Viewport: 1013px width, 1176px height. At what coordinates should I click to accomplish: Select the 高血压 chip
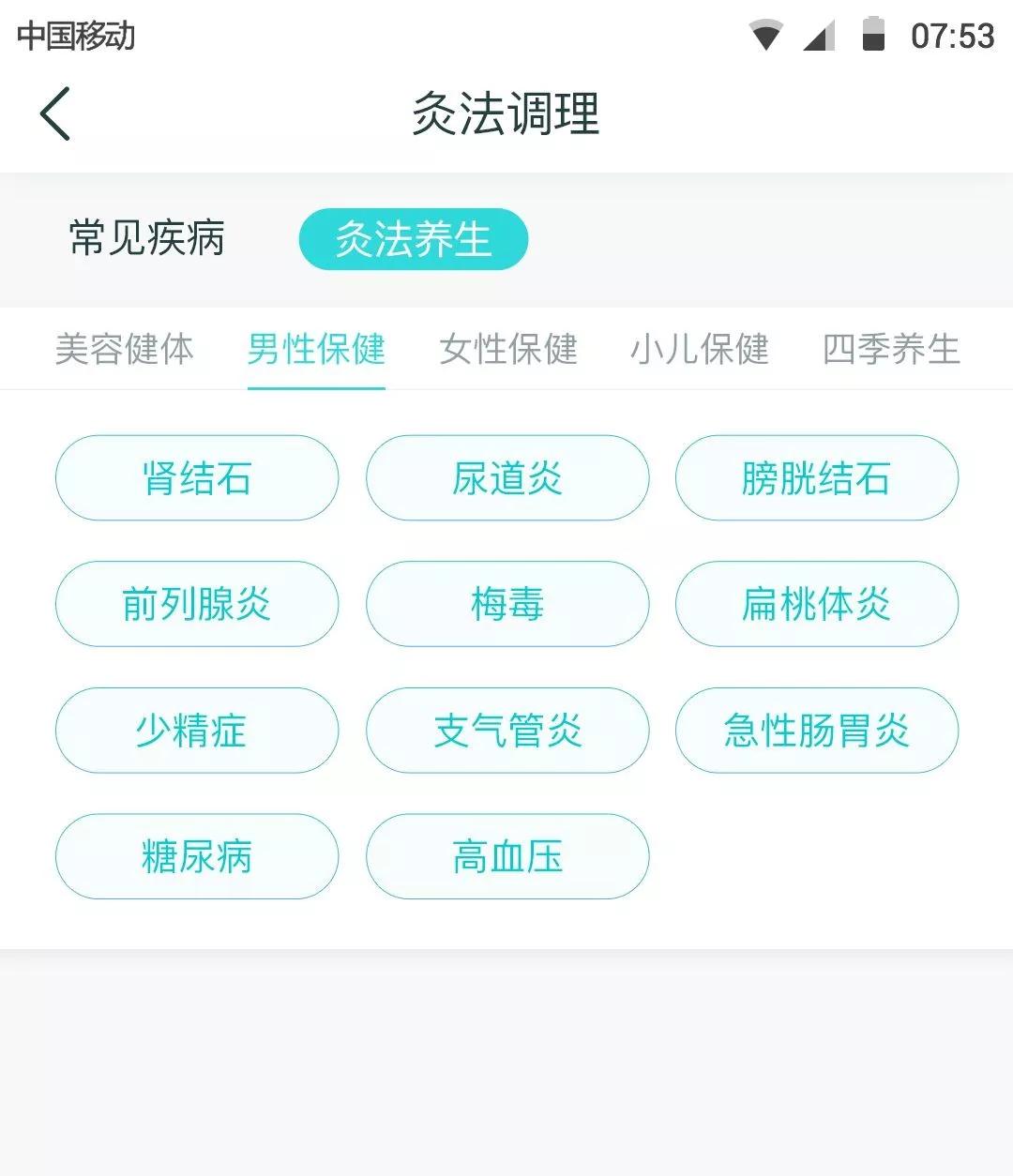[x=507, y=856]
